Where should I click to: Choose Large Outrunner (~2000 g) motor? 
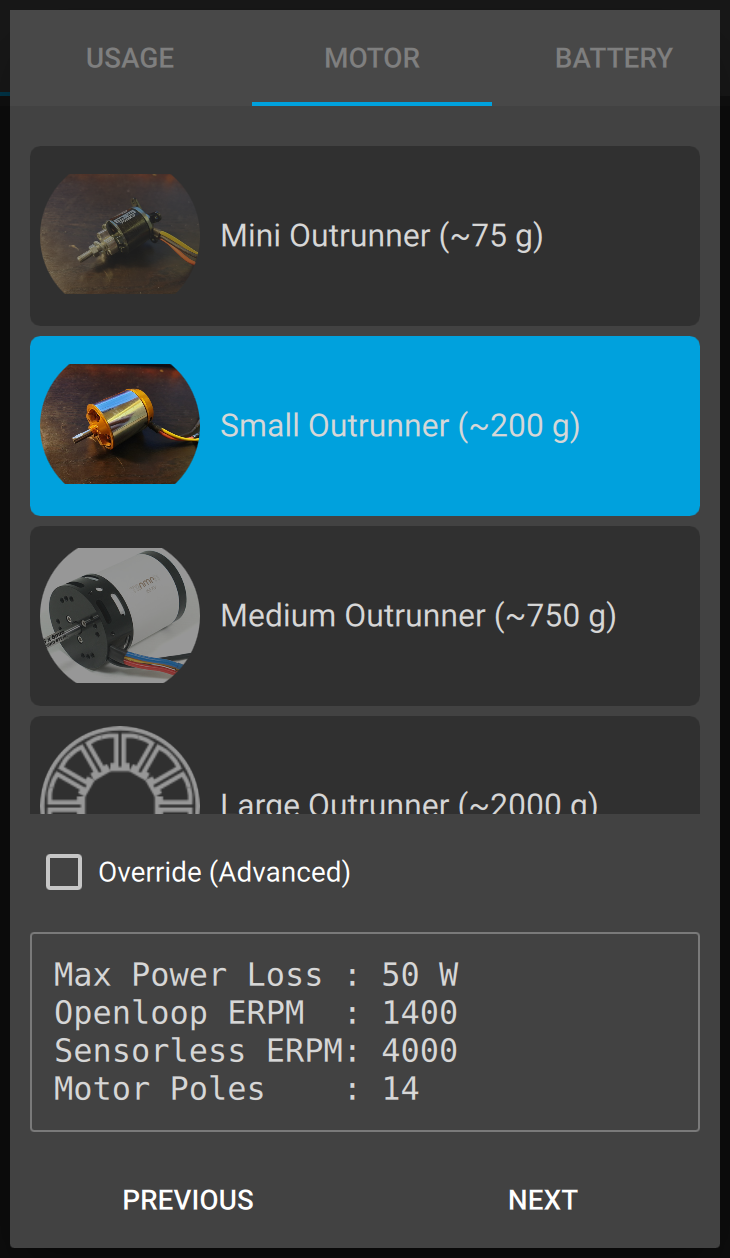[x=365, y=780]
